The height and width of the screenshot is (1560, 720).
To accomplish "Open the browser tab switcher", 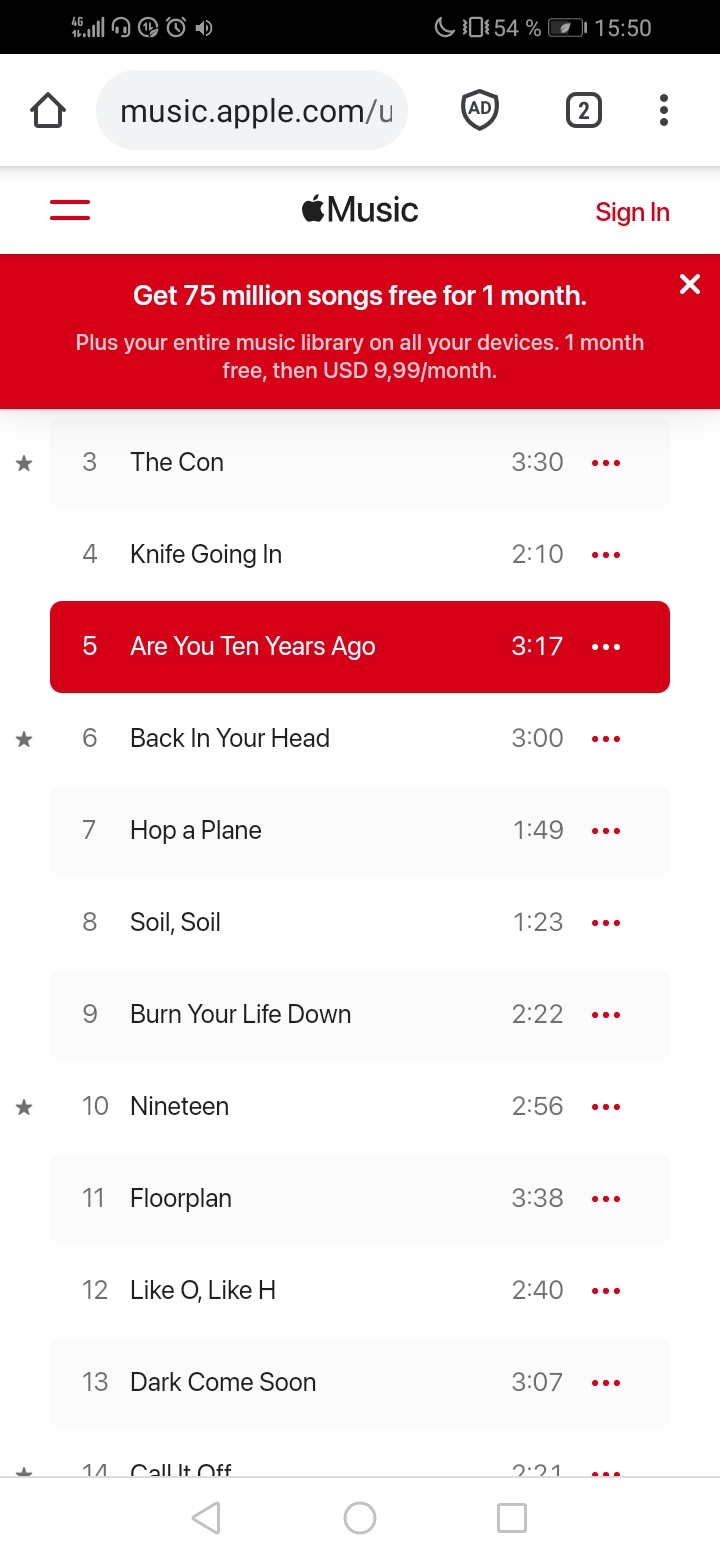I will [x=583, y=110].
